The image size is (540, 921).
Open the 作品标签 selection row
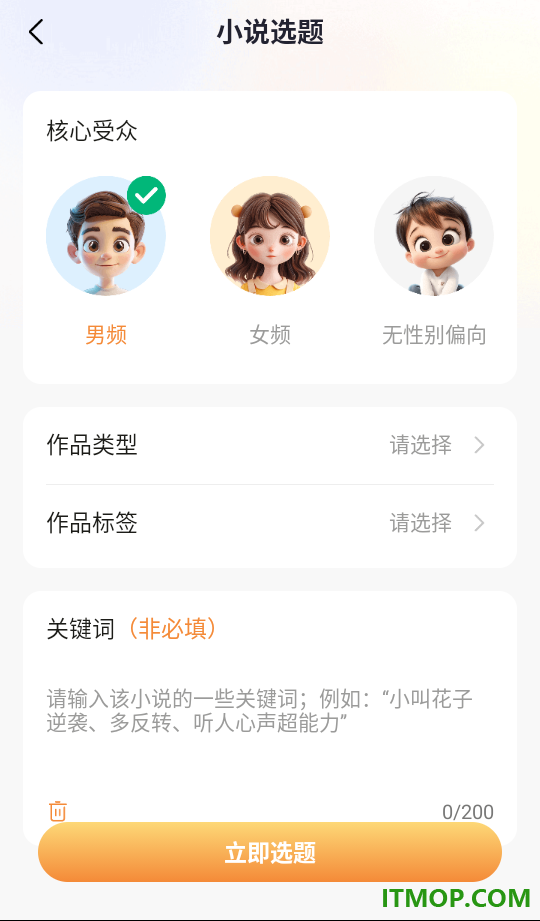(270, 523)
